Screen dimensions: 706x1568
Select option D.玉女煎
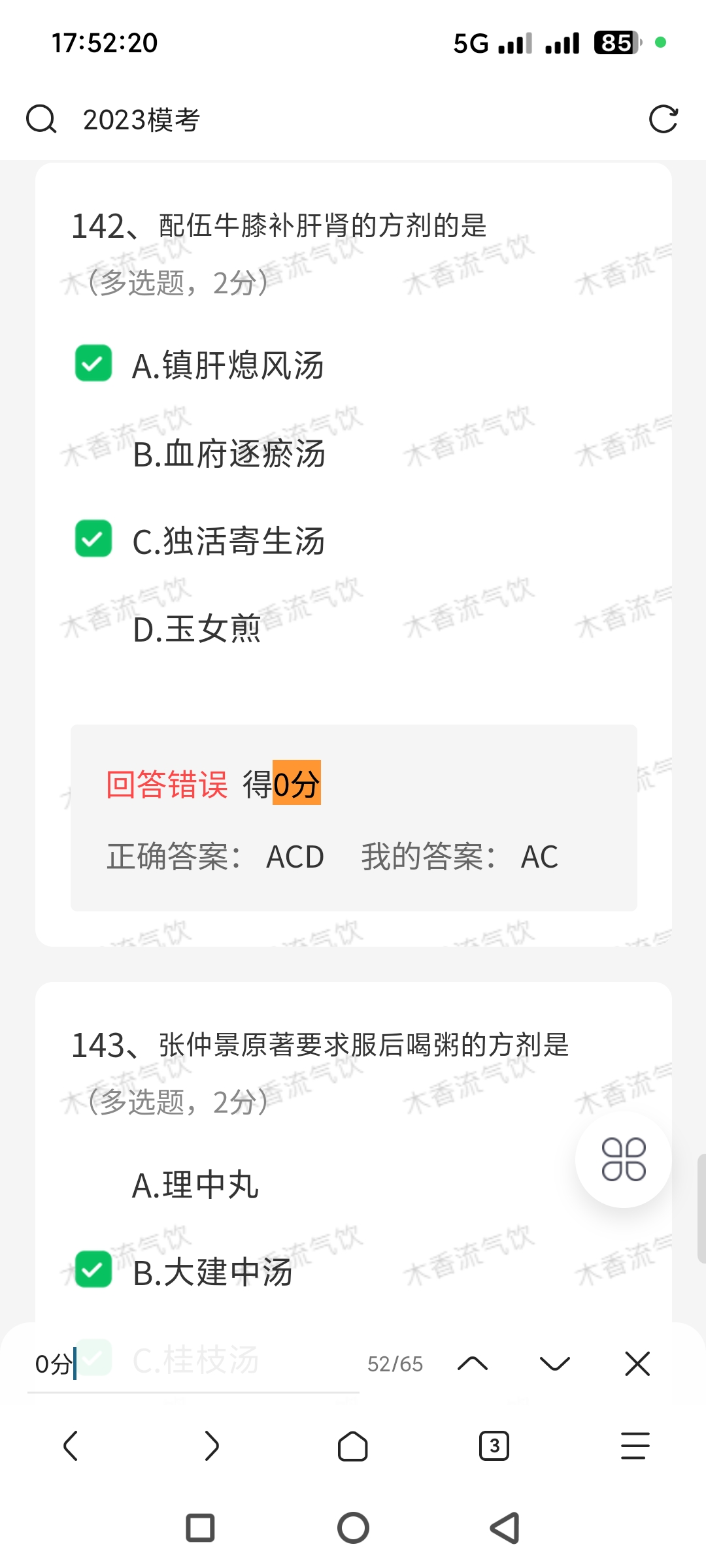[x=196, y=630]
